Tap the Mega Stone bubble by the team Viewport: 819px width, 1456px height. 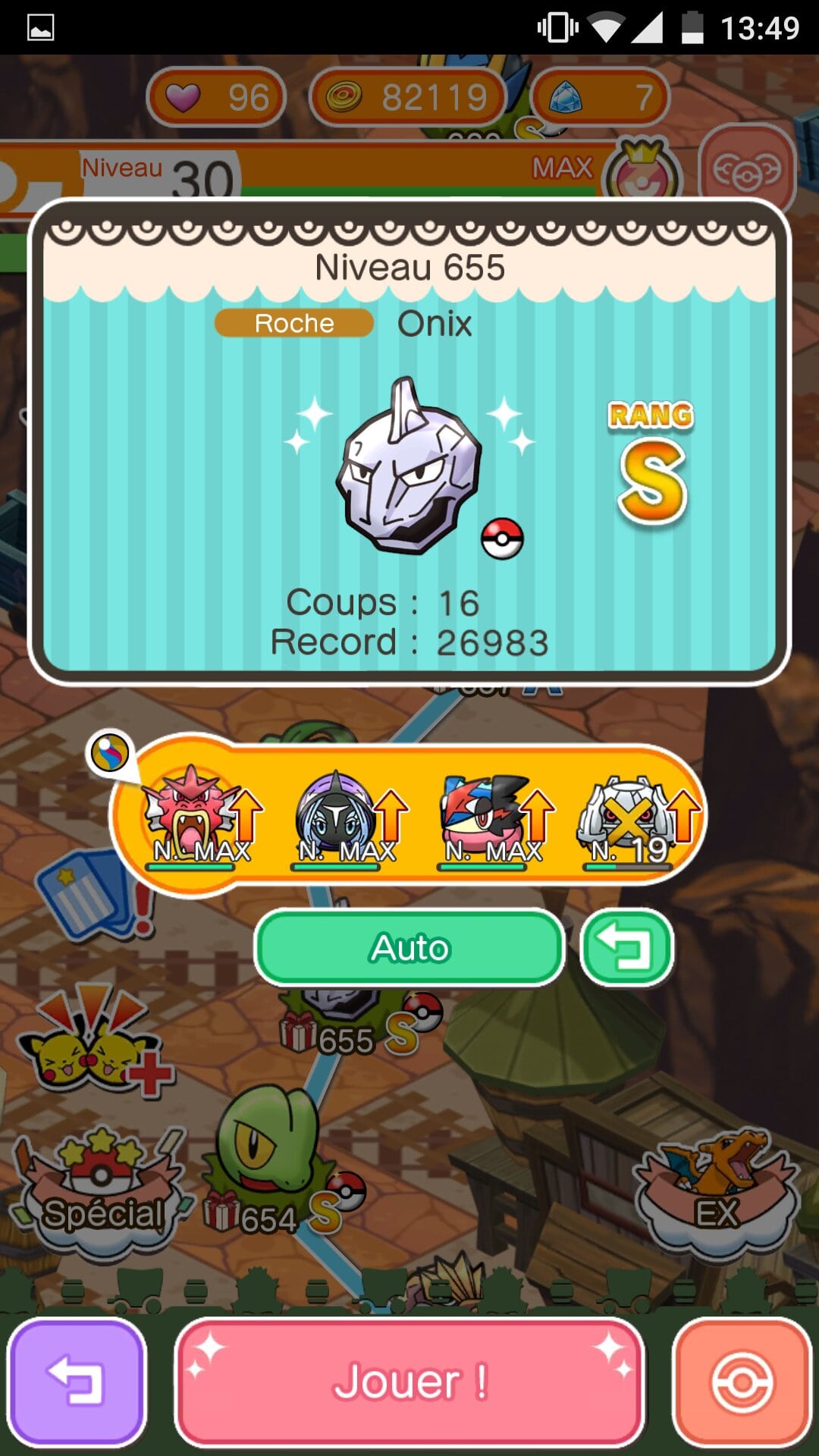(110, 753)
